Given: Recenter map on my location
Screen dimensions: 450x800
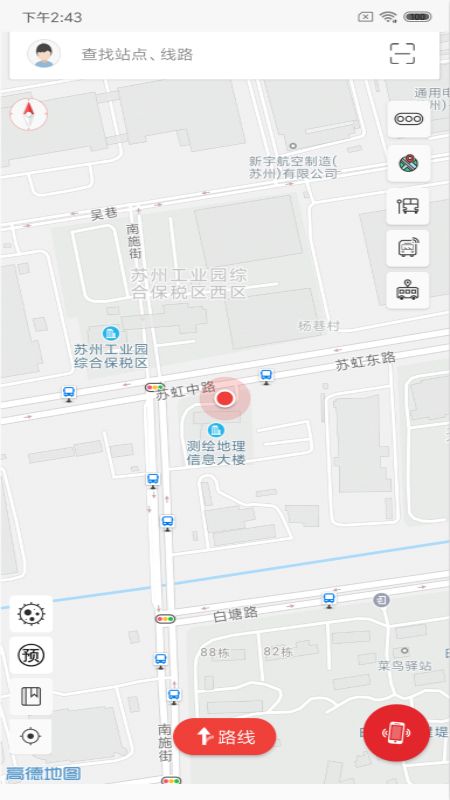Looking at the screenshot, I should click(31, 736).
